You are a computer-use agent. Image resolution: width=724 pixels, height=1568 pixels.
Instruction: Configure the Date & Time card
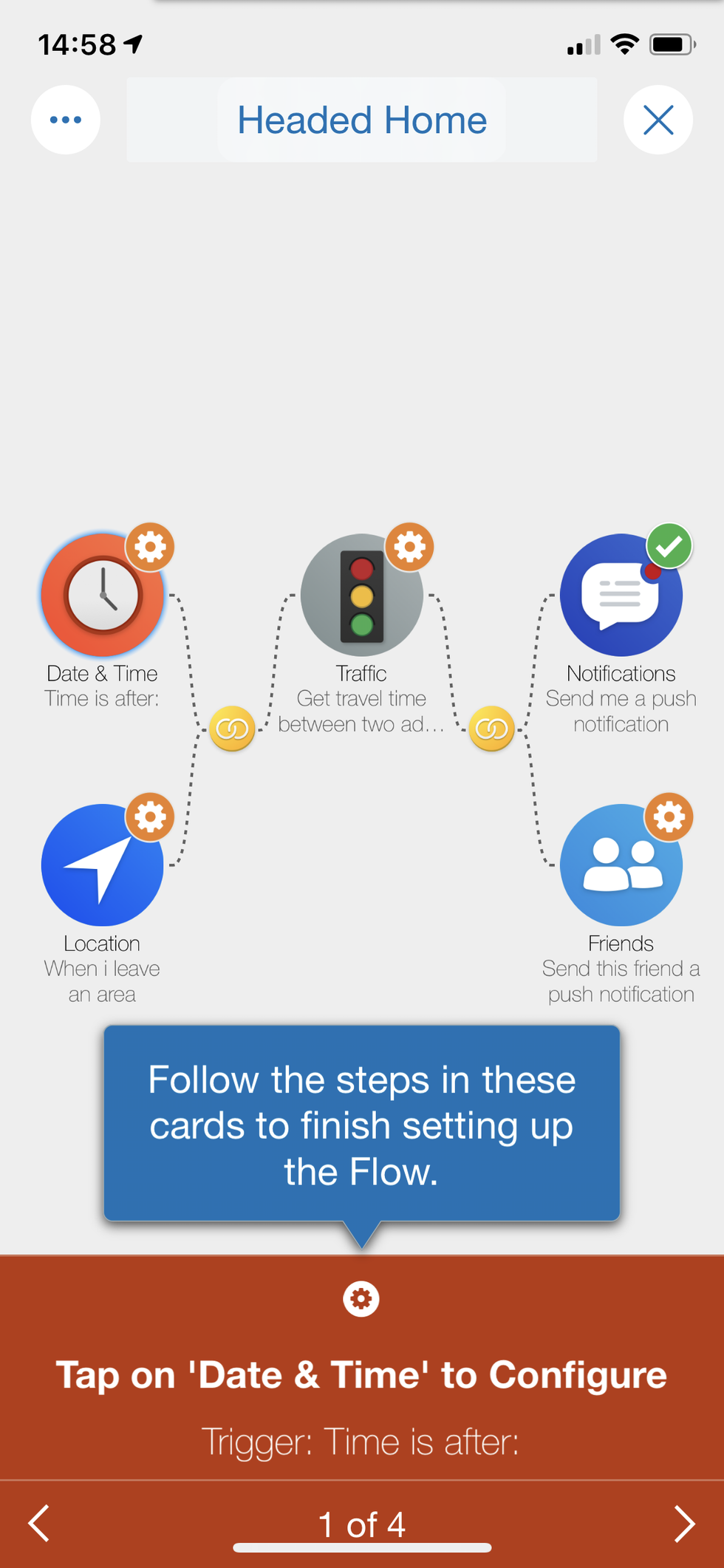[103, 595]
